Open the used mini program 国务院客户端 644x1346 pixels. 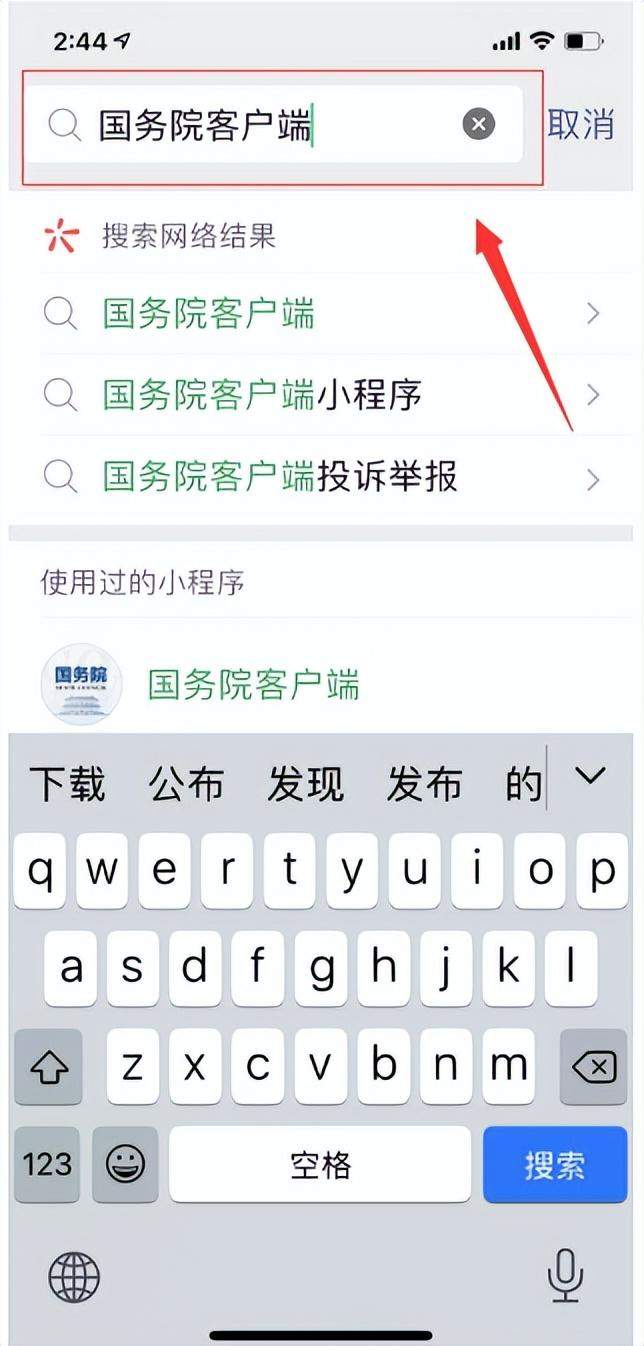(x=252, y=686)
